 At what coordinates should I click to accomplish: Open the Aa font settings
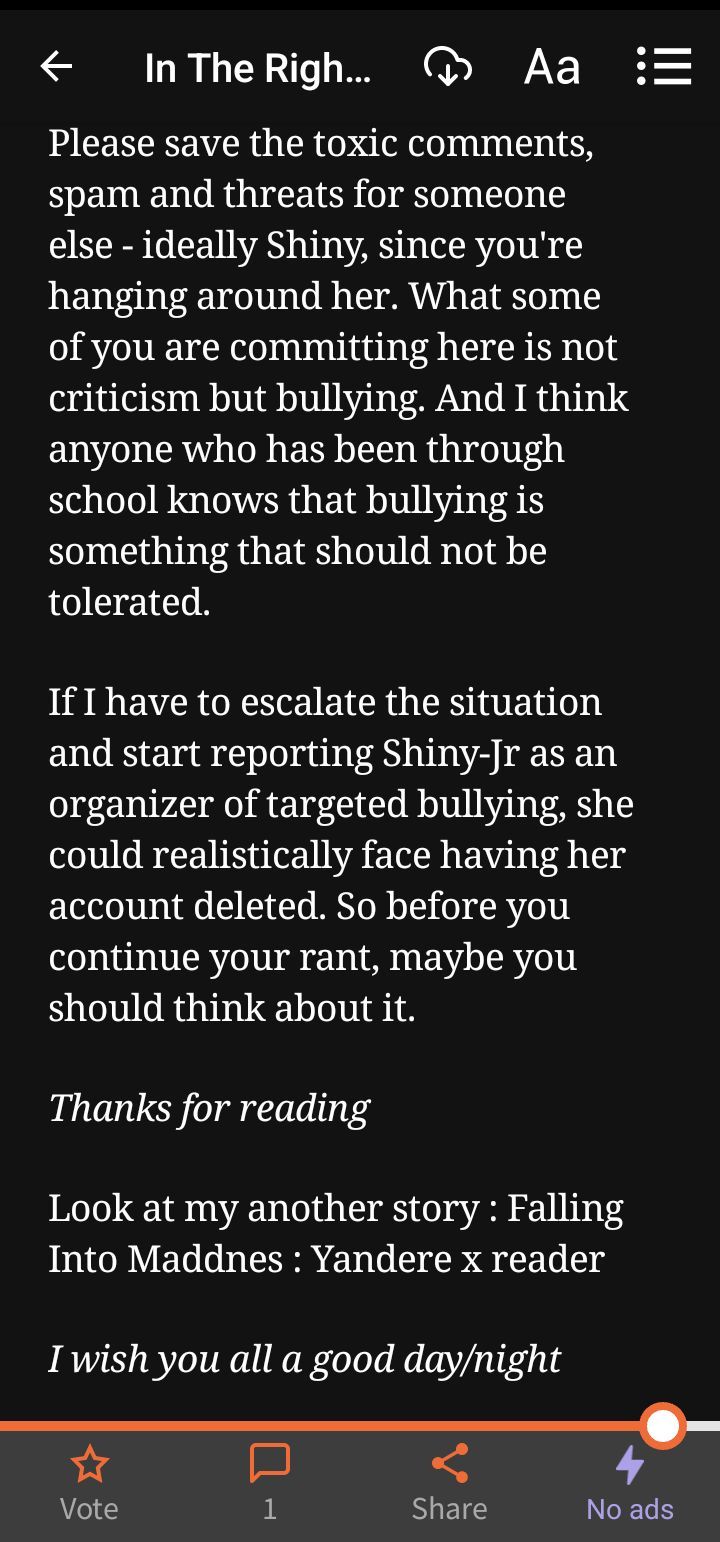point(552,67)
